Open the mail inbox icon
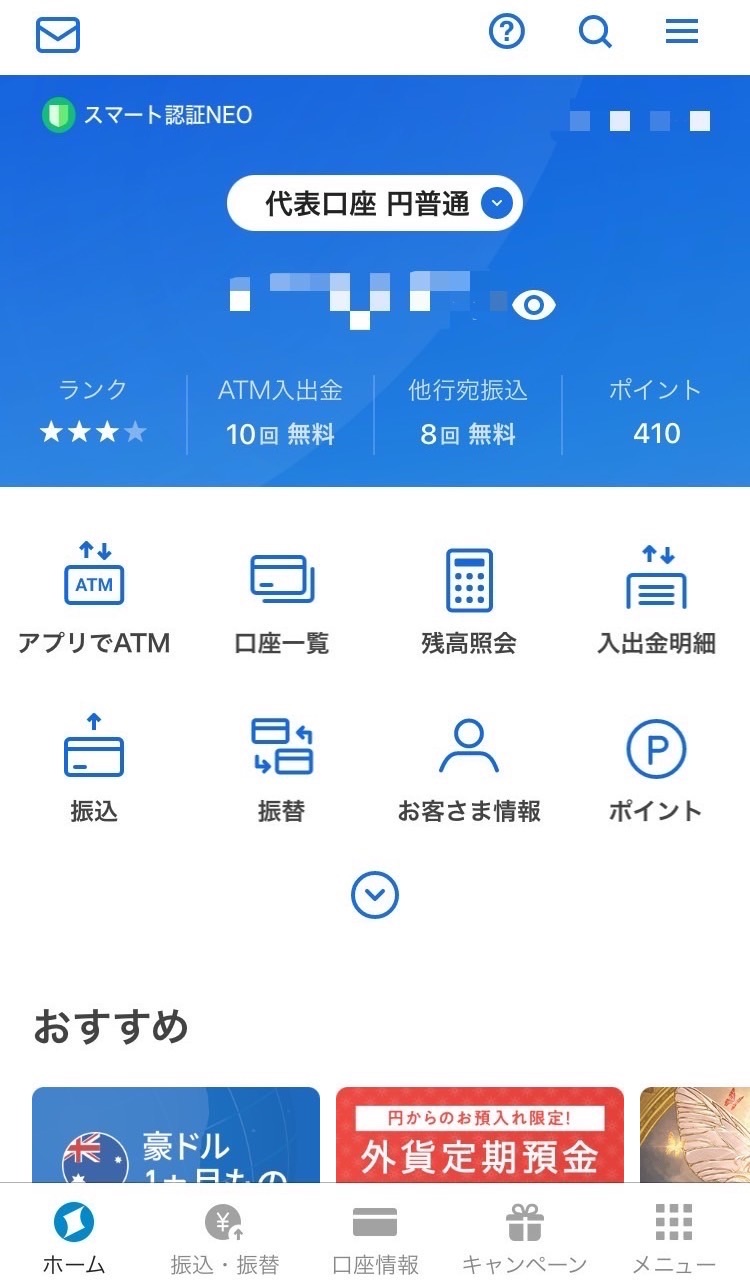This screenshot has height=1281, width=750. tap(58, 35)
